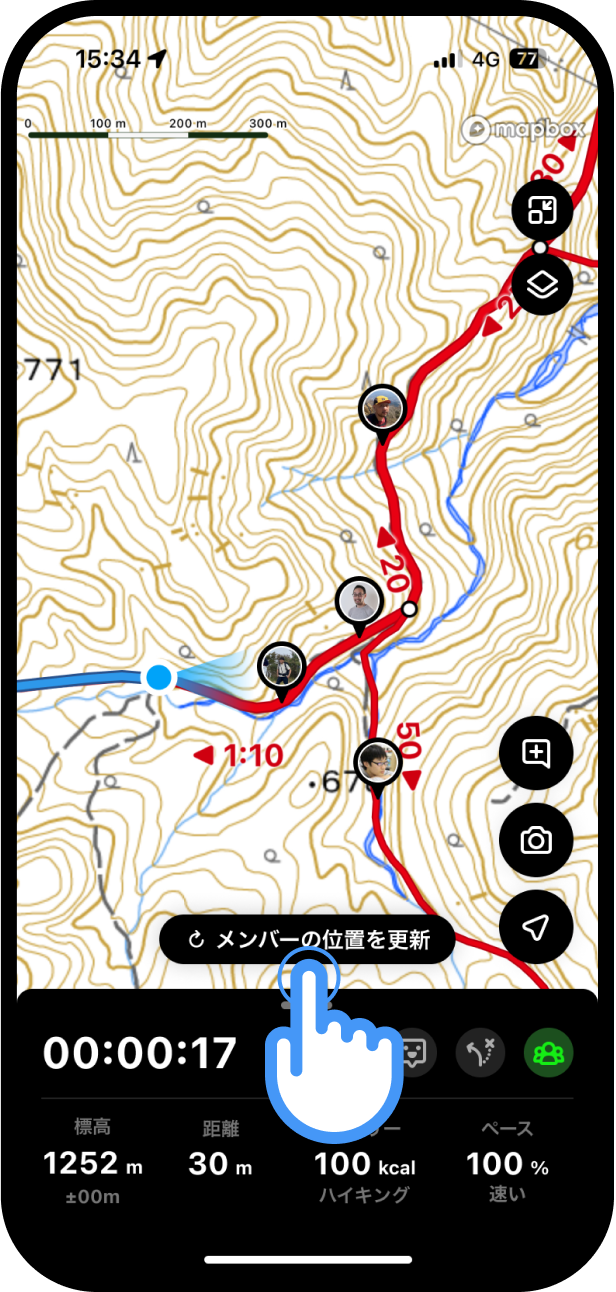Tap the map size toggle icon

tap(541, 211)
